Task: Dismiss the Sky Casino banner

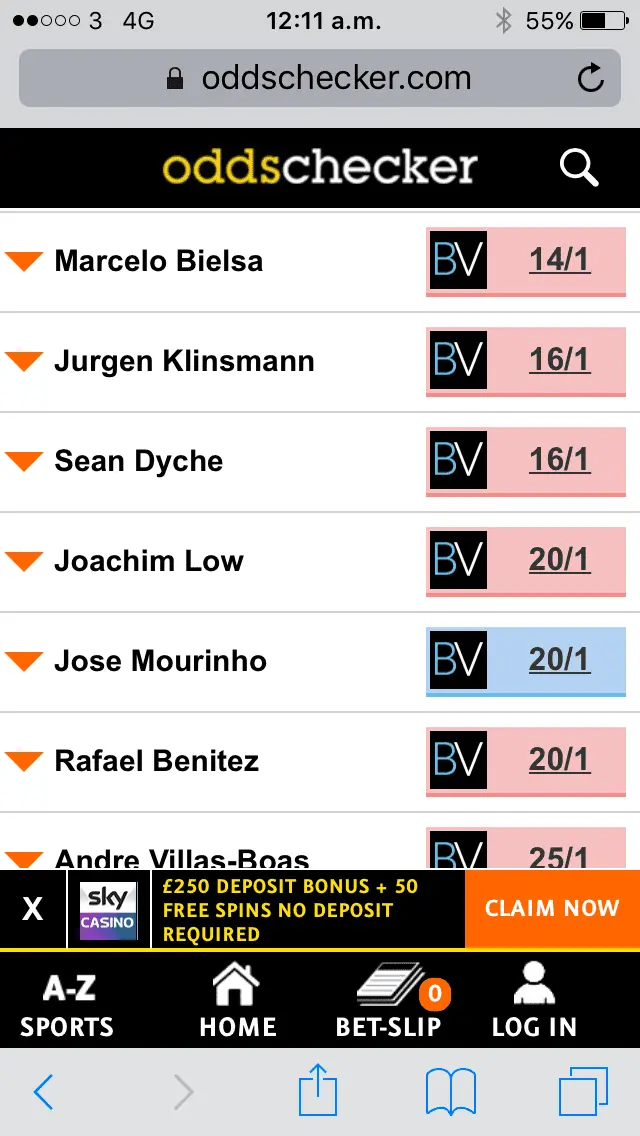Action: 33,909
